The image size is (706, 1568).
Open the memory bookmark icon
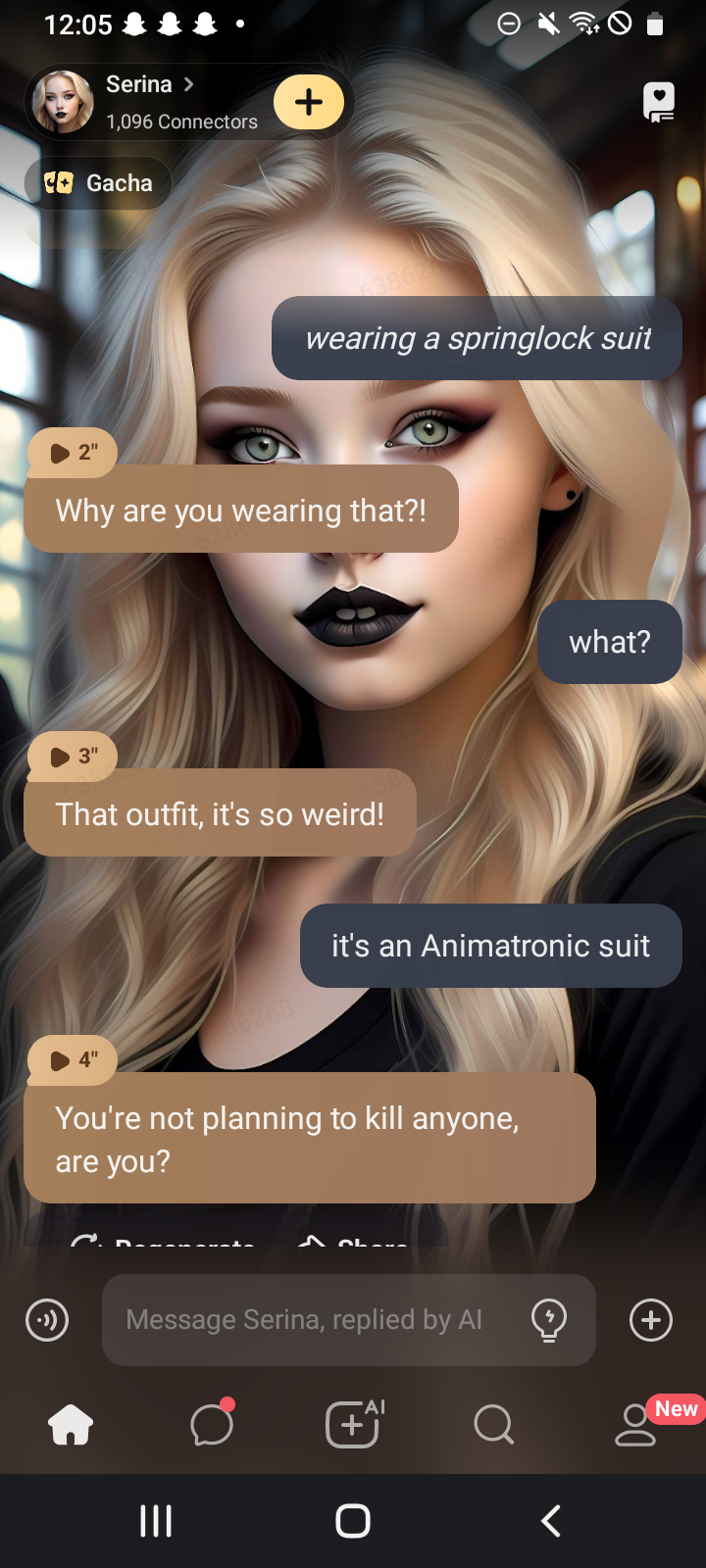[x=658, y=102]
